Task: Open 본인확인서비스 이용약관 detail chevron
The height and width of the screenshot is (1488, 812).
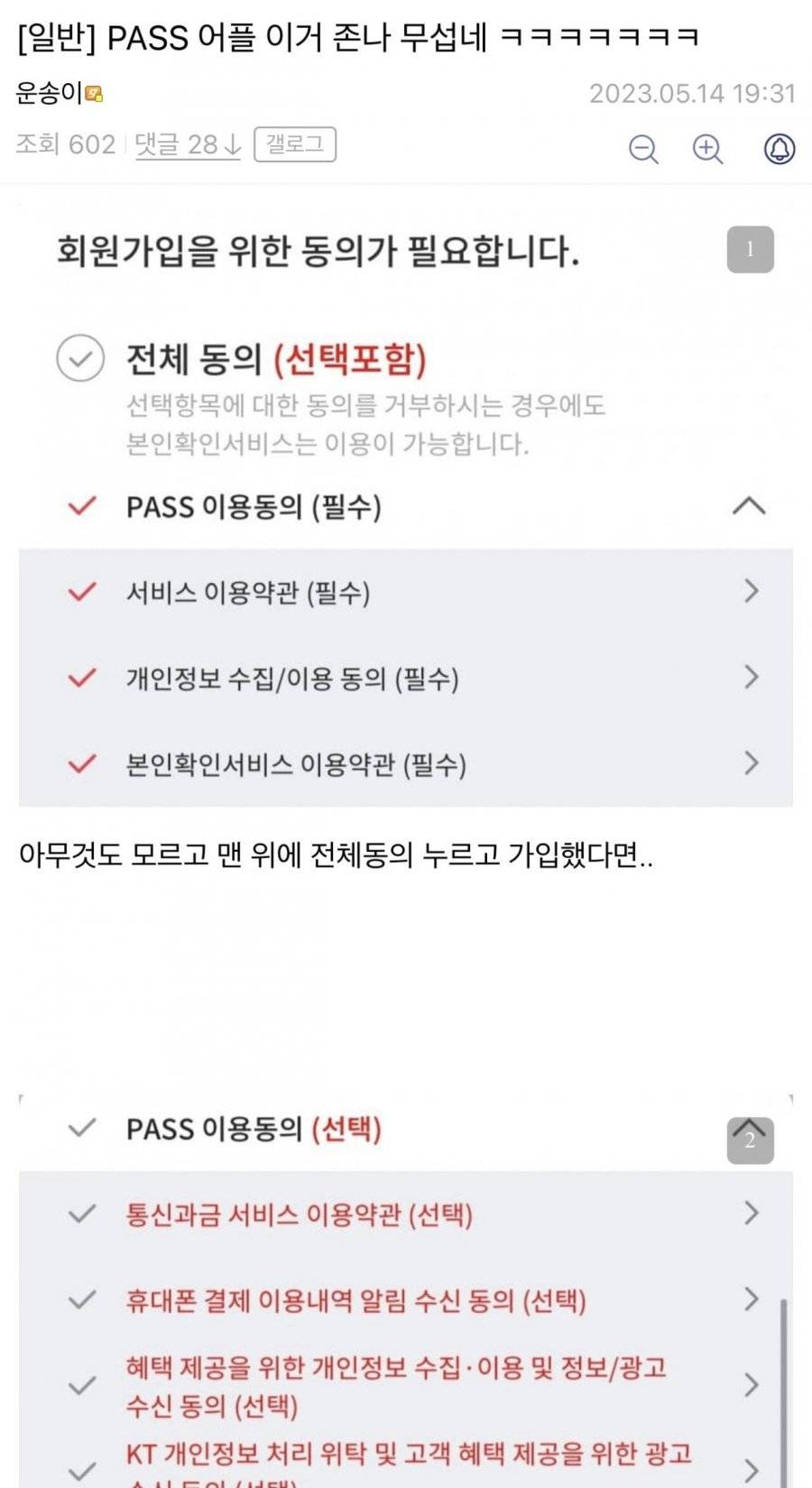Action: point(750,763)
